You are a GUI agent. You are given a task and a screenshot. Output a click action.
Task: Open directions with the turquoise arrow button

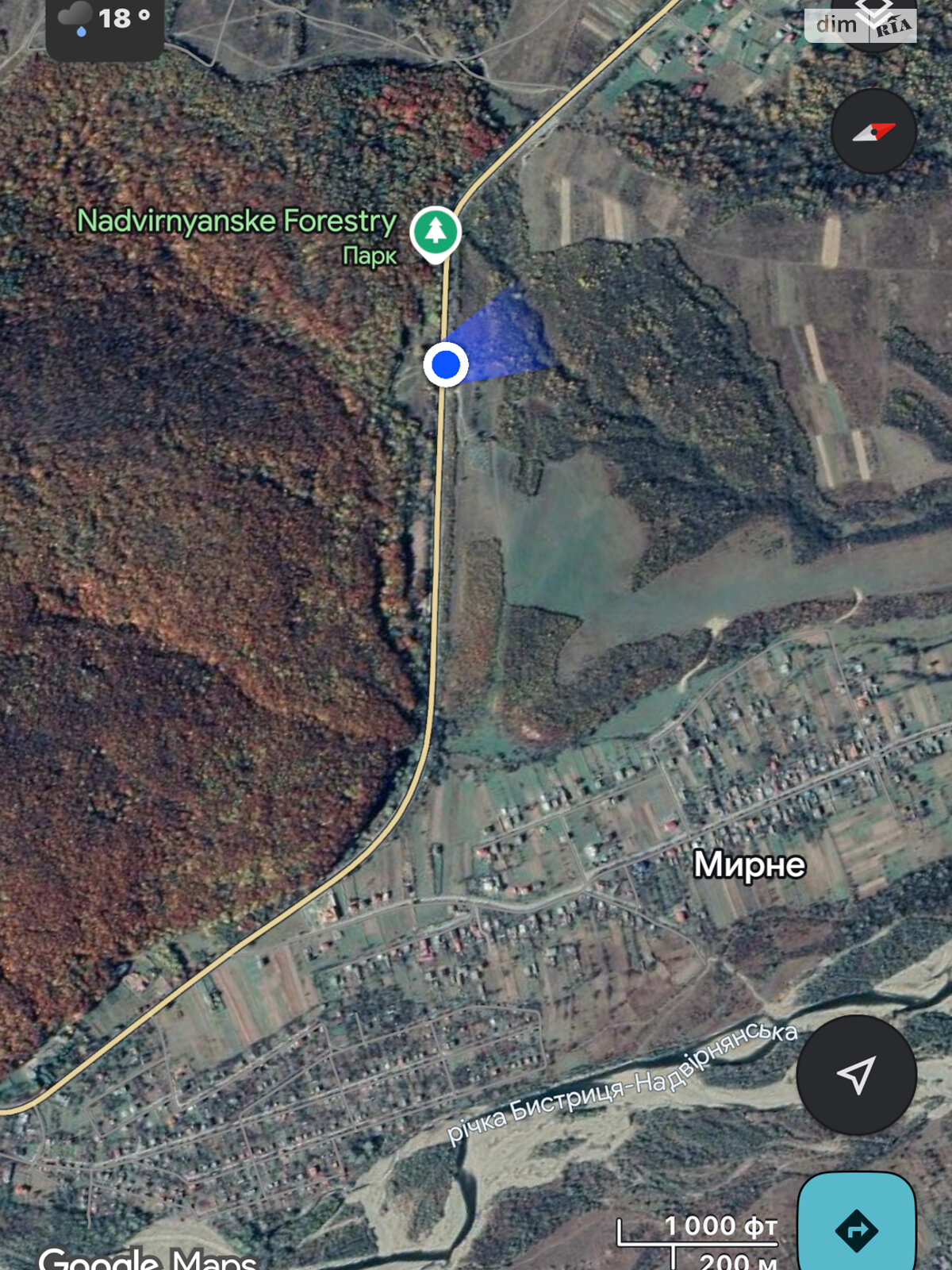(856, 1226)
